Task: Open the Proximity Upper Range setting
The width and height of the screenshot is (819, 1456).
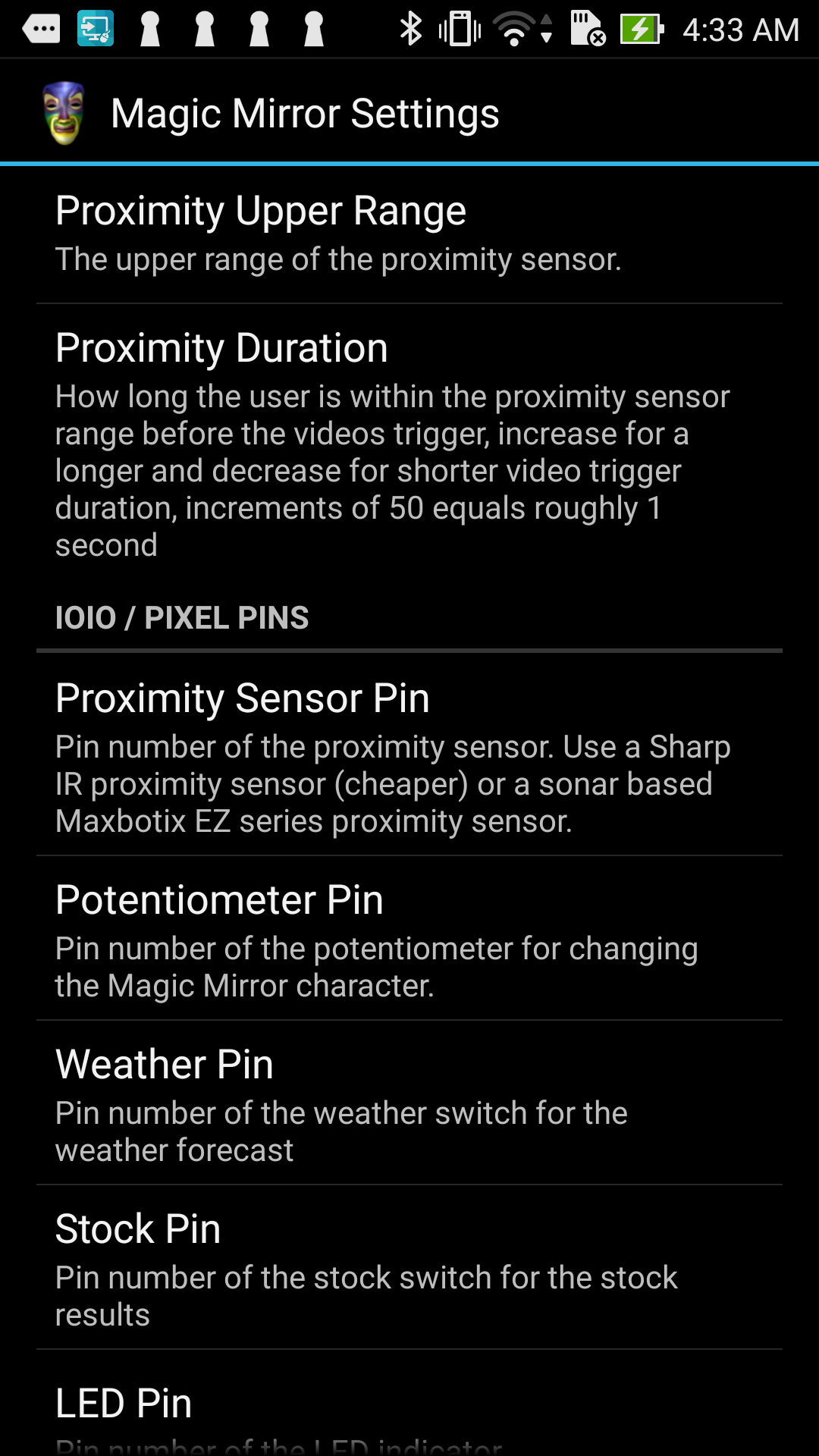Action: point(409,231)
